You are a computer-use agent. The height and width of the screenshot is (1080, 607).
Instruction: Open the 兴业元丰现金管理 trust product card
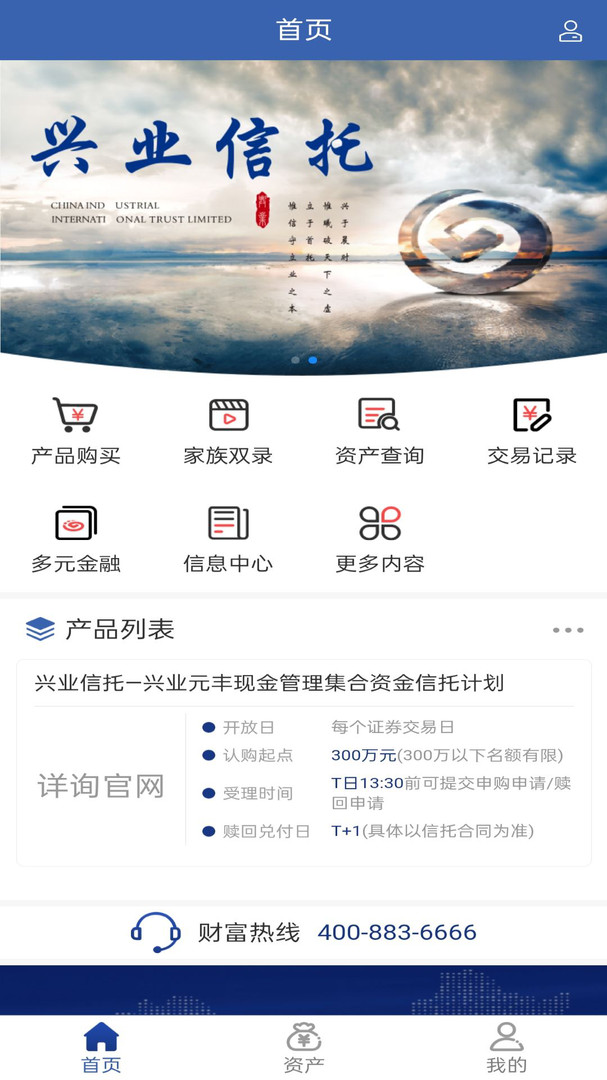[303, 762]
